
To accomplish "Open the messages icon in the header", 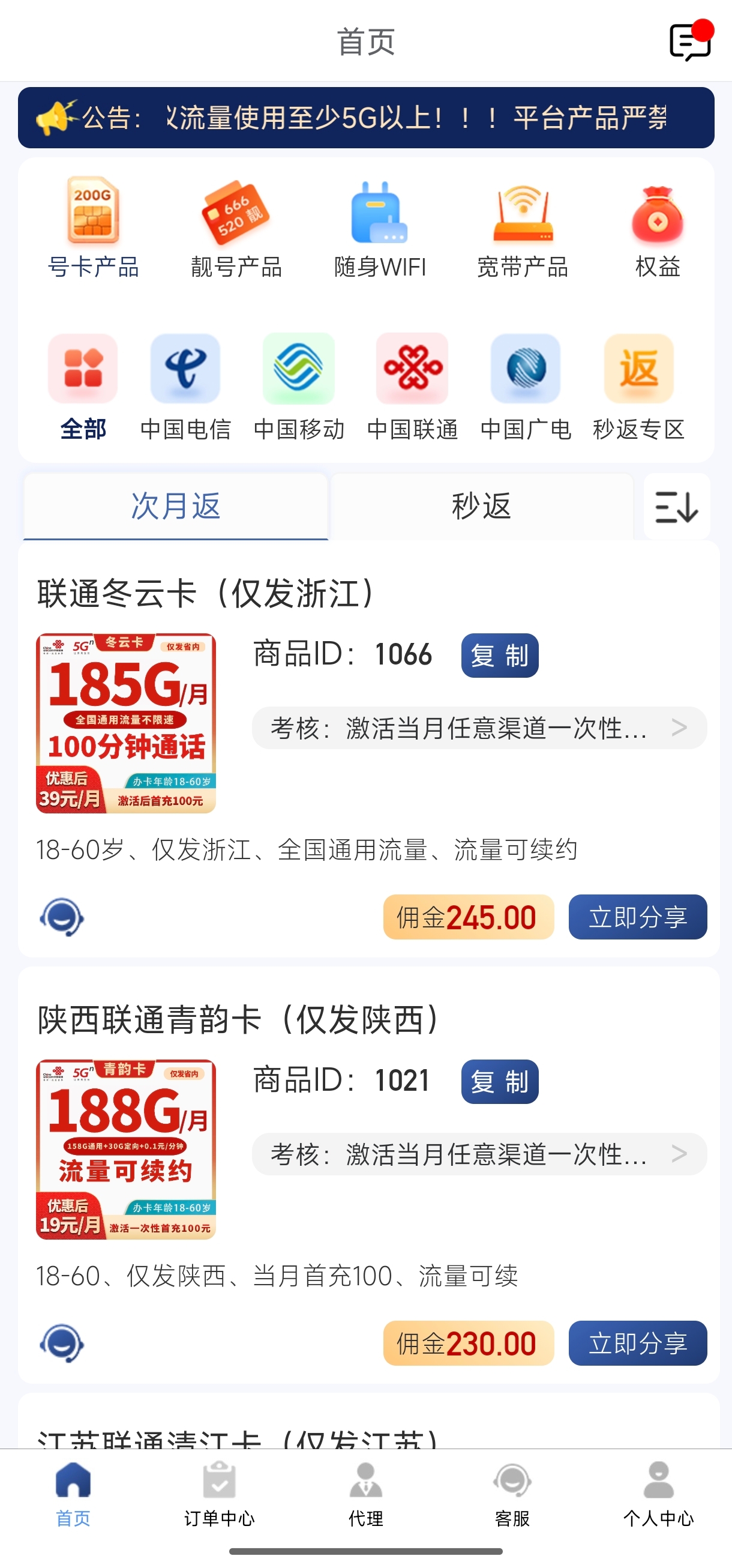I will (691, 41).
